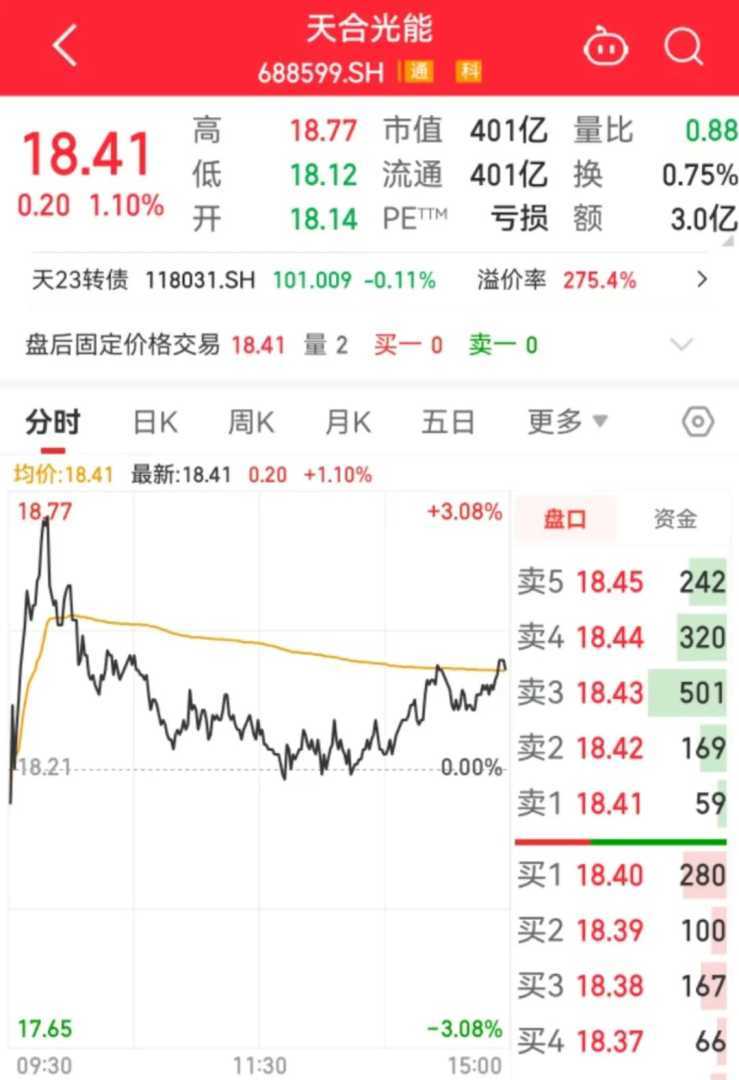Select the 盘口 order book tab

point(565,519)
